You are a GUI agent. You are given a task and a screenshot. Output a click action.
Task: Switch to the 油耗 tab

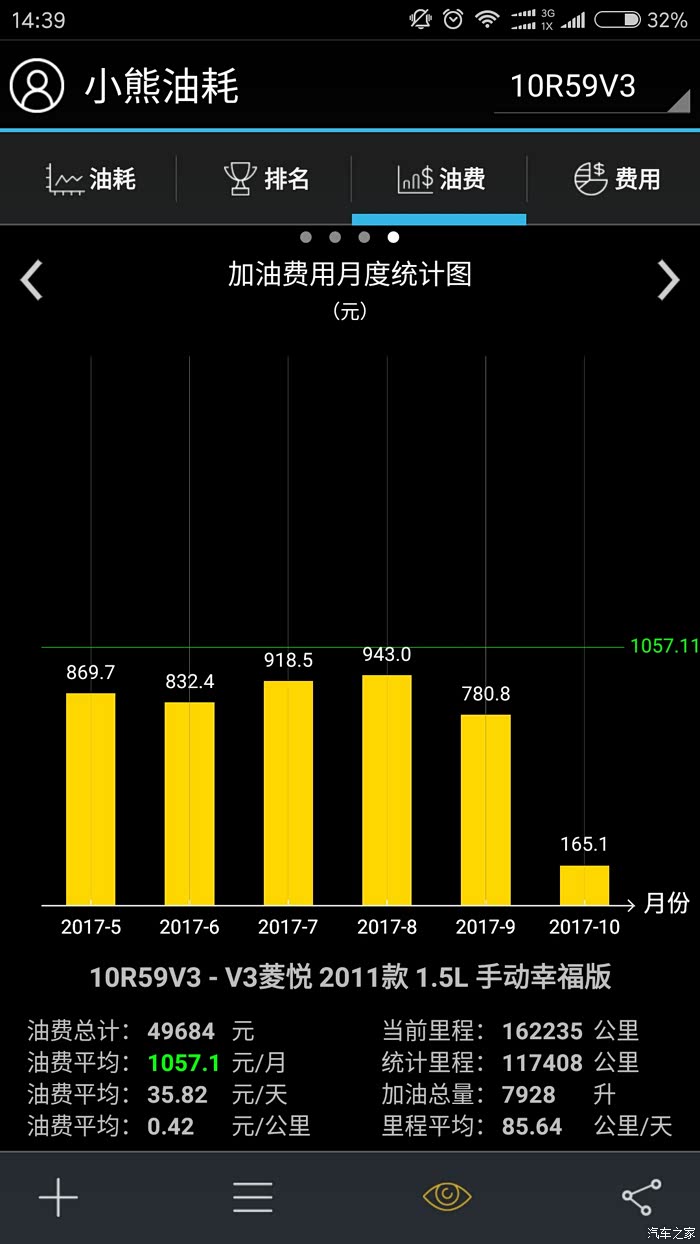point(90,180)
